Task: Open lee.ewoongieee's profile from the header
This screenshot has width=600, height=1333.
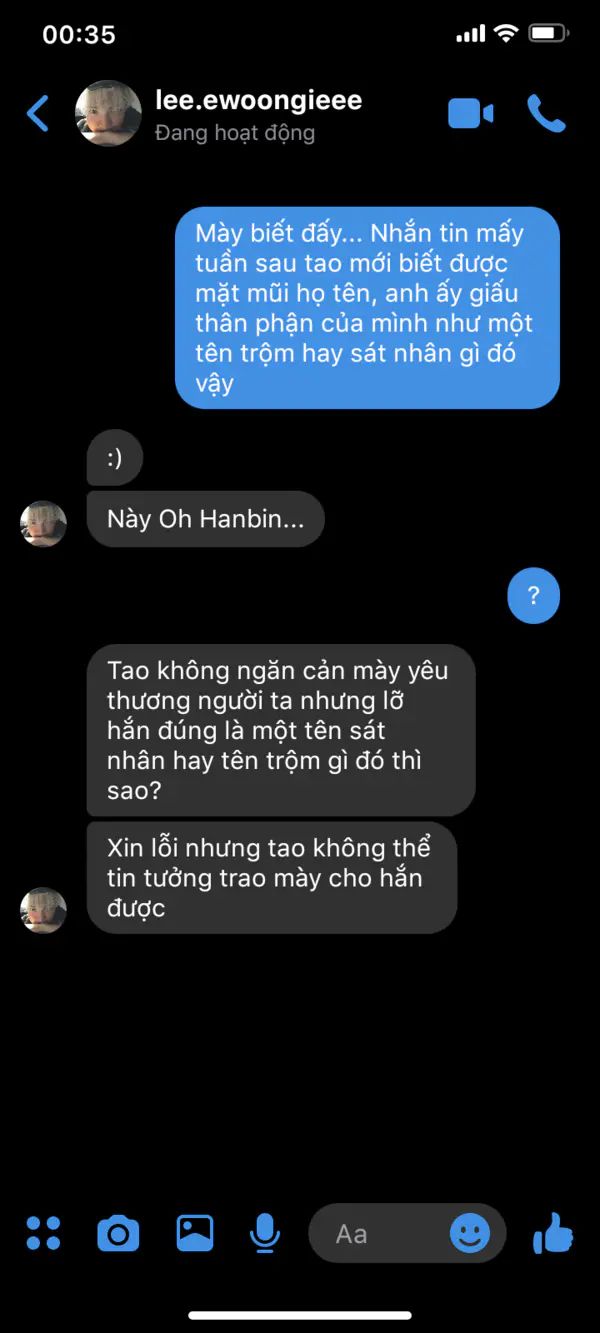Action: point(219,114)
